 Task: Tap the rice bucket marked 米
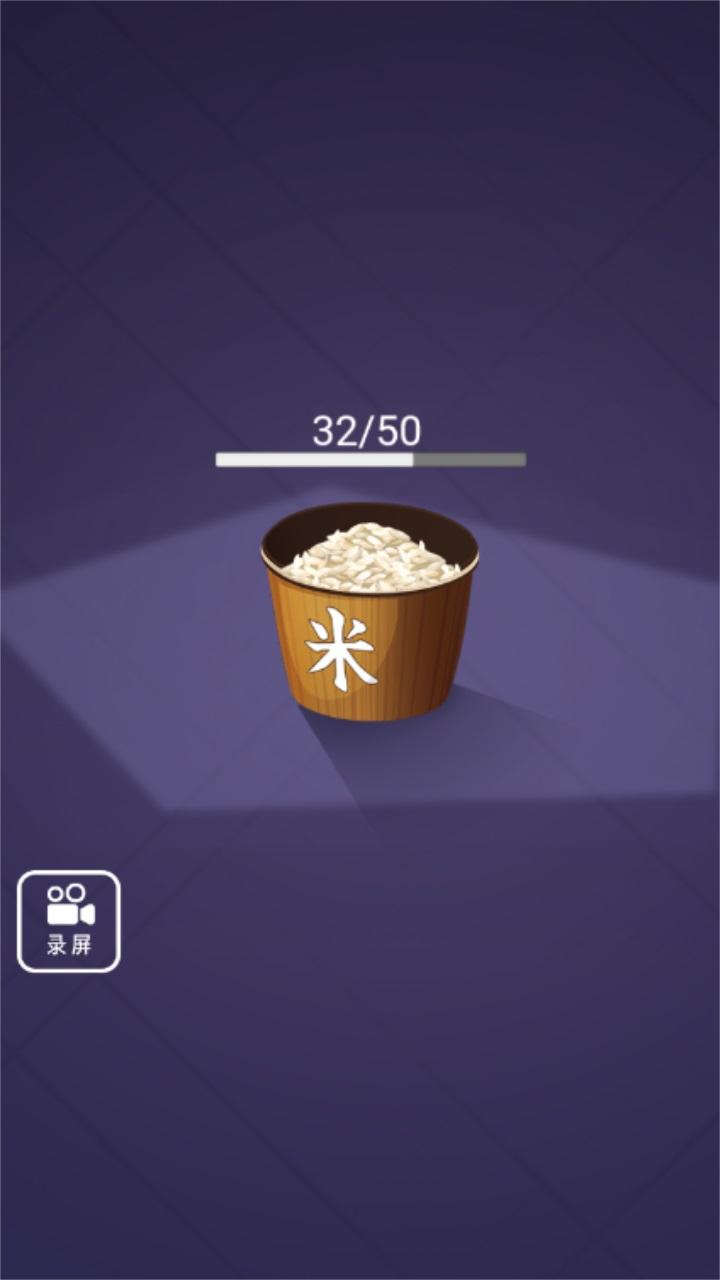tap(370, 611)
